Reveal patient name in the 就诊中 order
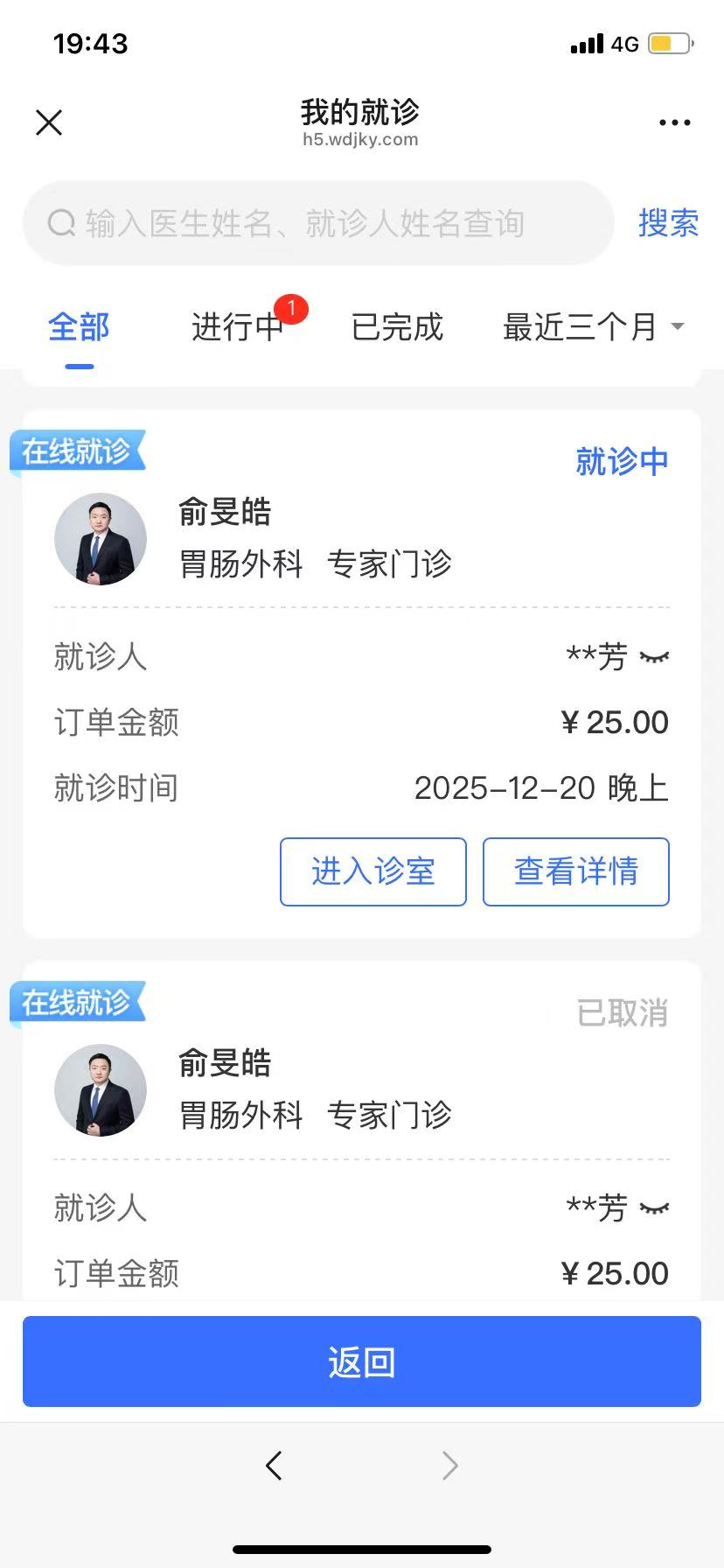Screen dimensions: 724x1568 654,657
